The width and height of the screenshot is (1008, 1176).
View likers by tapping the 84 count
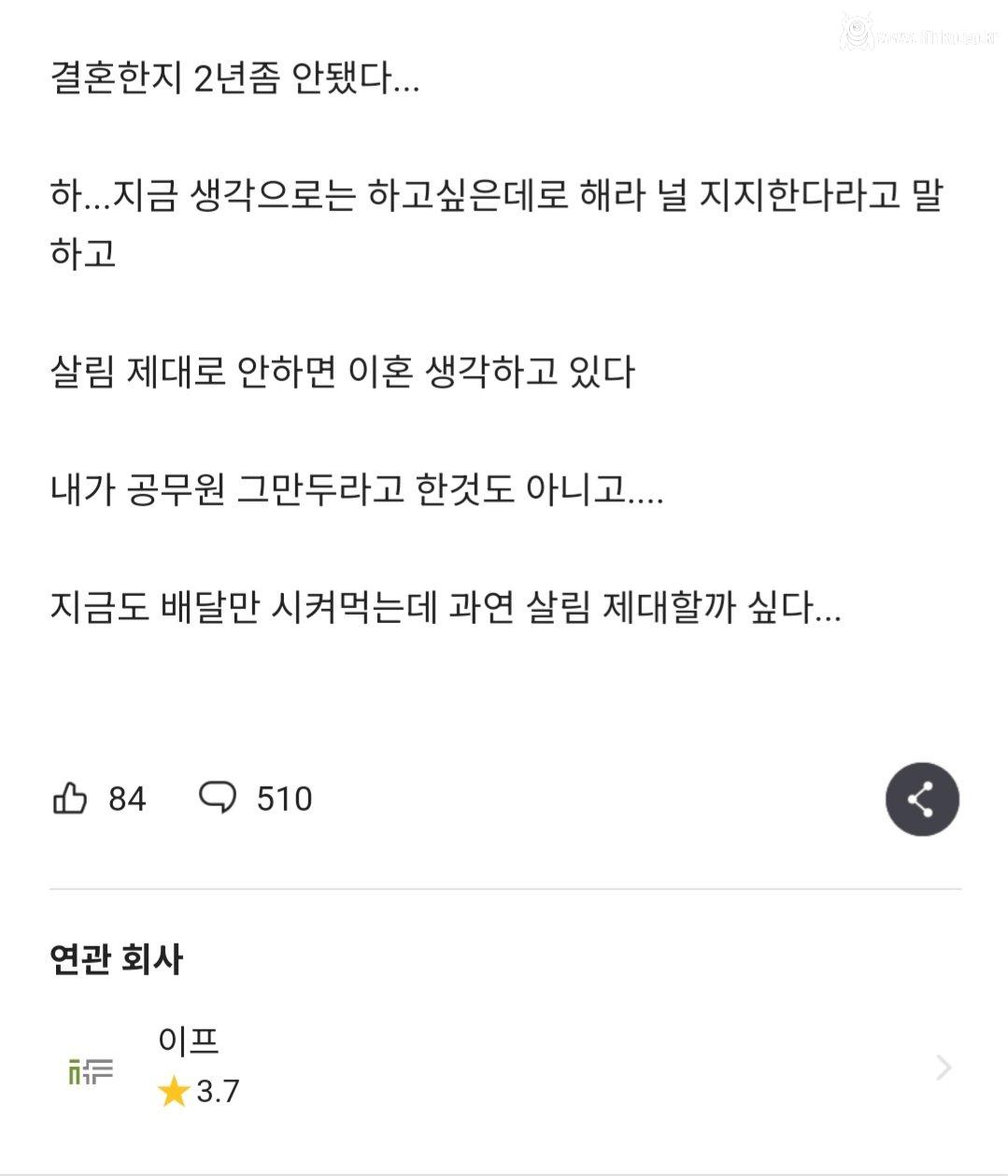click(x=126, y=799)
